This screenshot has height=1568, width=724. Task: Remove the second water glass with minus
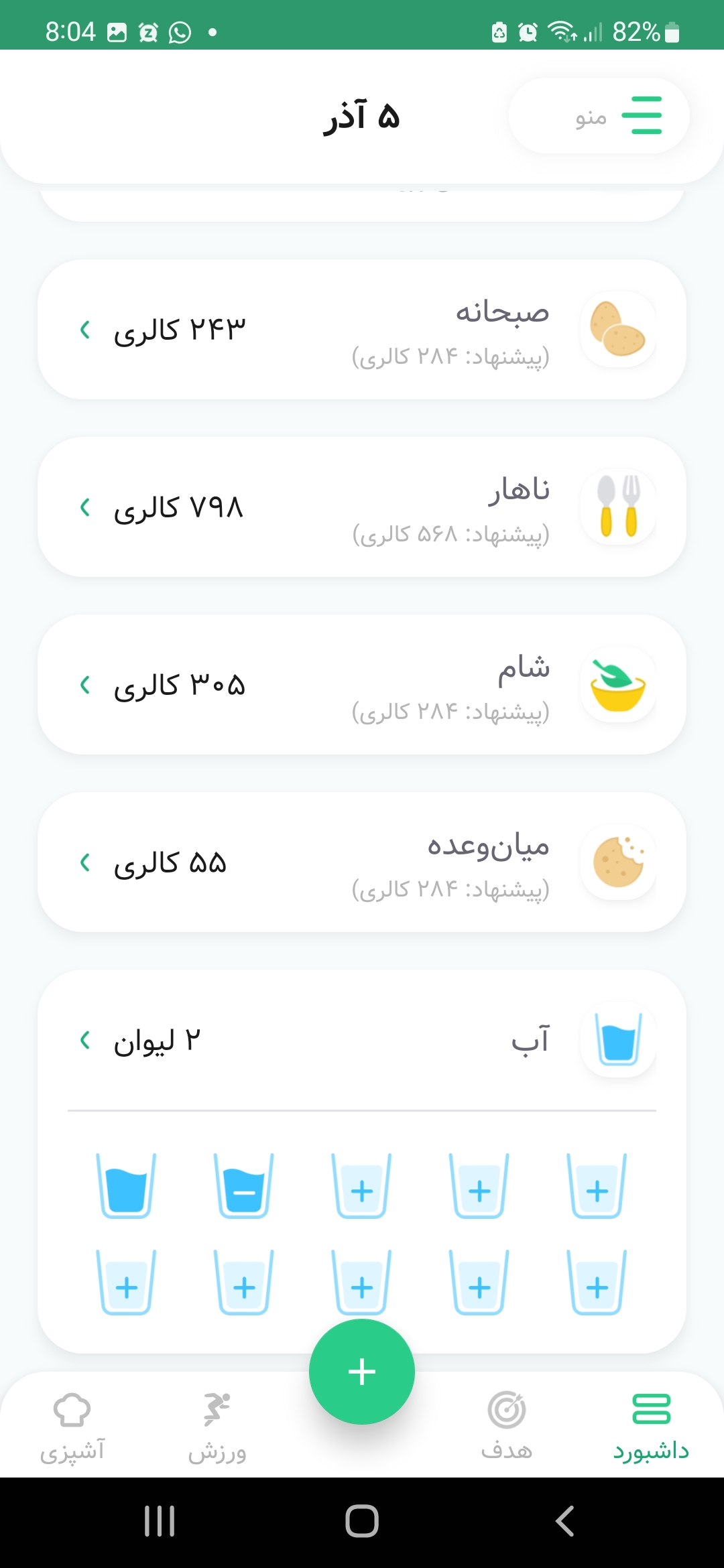point(244,1187)
